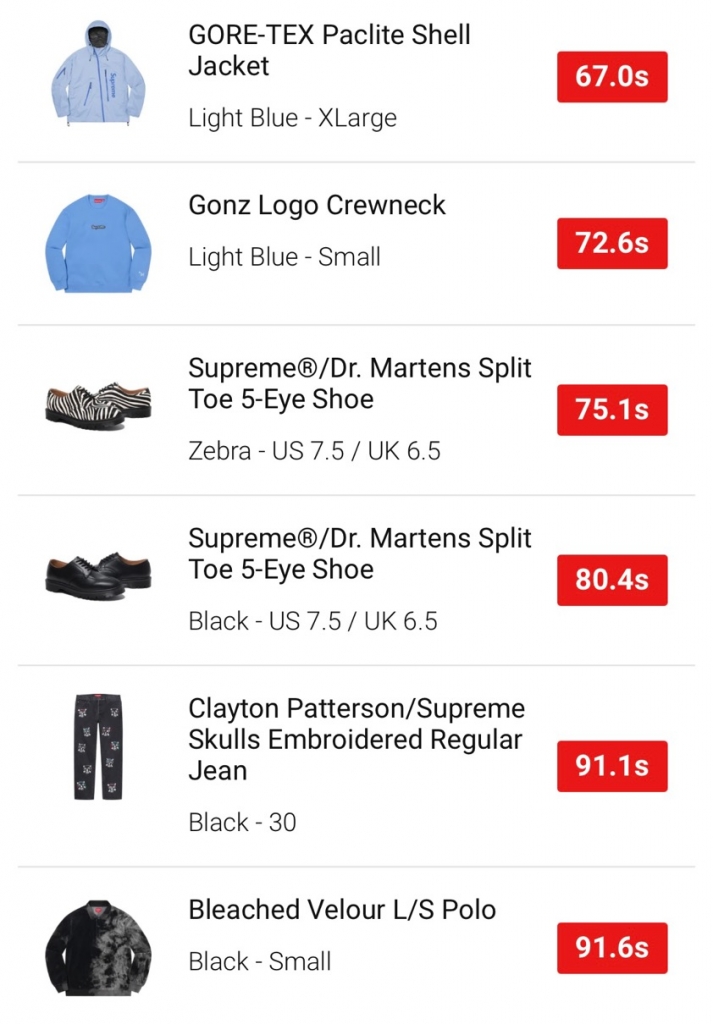This screenshot has width=713, height=1024.
Task: Open Clayton Patterson Skulls Embroidered Regular Jean
Action: coord(356,740)
